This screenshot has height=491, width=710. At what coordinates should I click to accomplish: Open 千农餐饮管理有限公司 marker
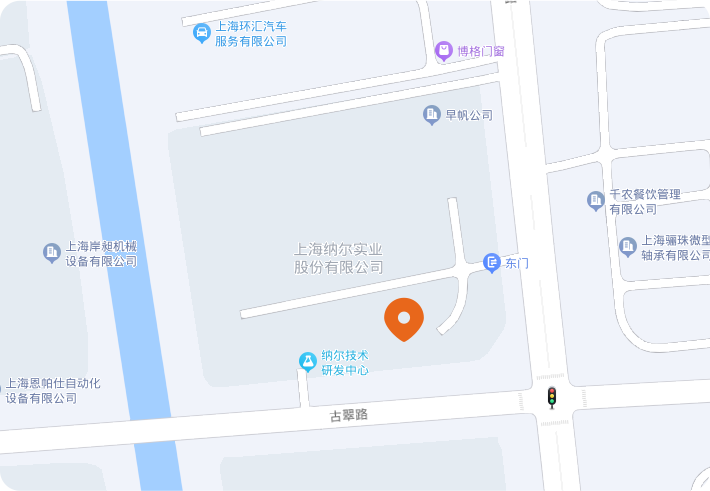(596, 201)
